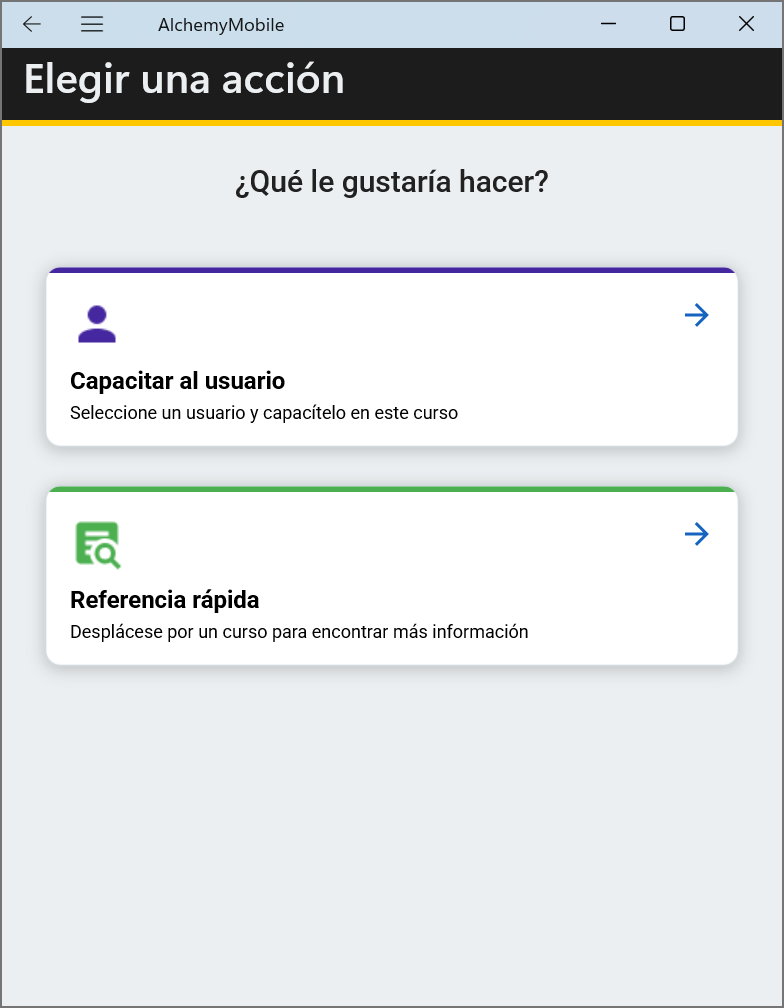Open the hamburger drawer menu
Screen dimensions: 784x1008
pos(92,24)
